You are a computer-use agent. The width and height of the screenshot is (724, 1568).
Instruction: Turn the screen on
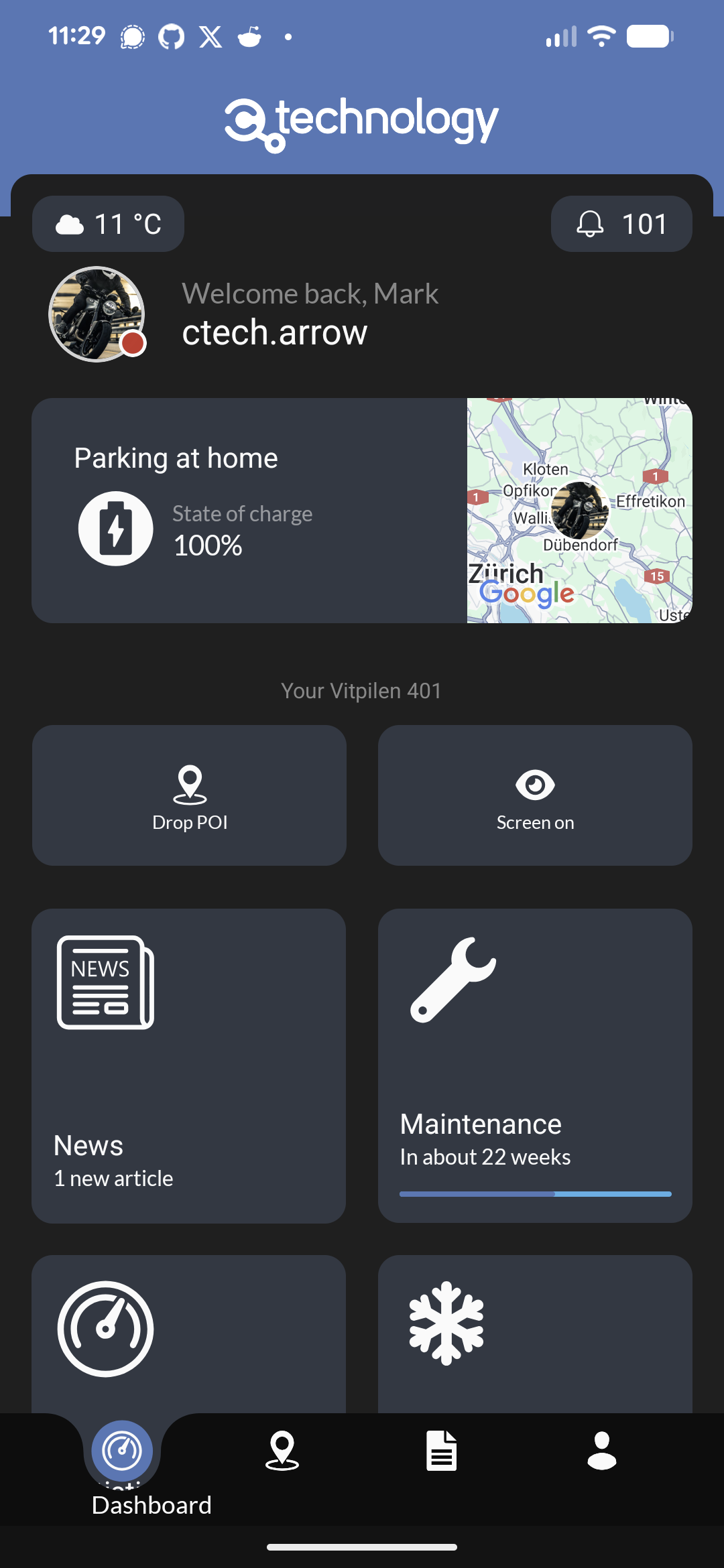click(535, 795)
